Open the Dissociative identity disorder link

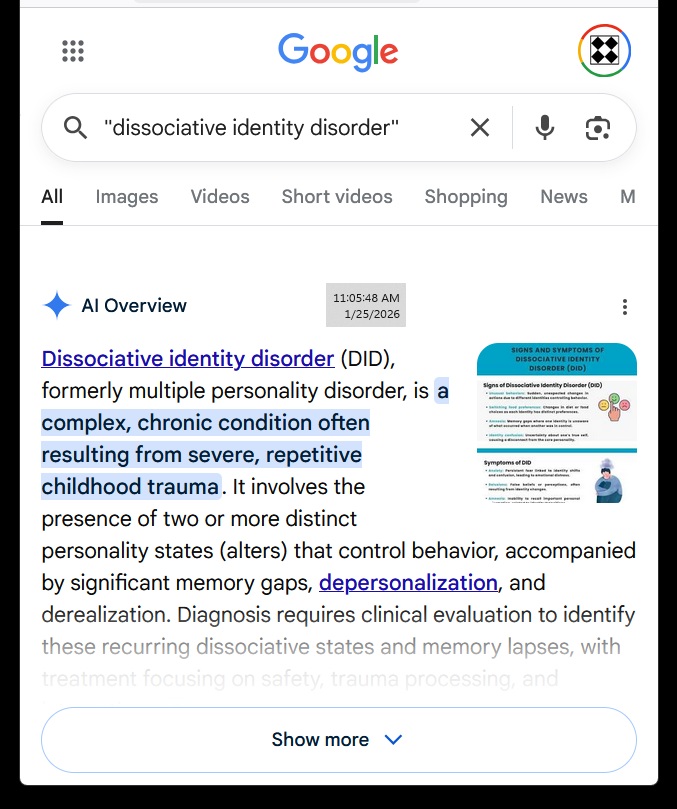click(x=188, y=359)
